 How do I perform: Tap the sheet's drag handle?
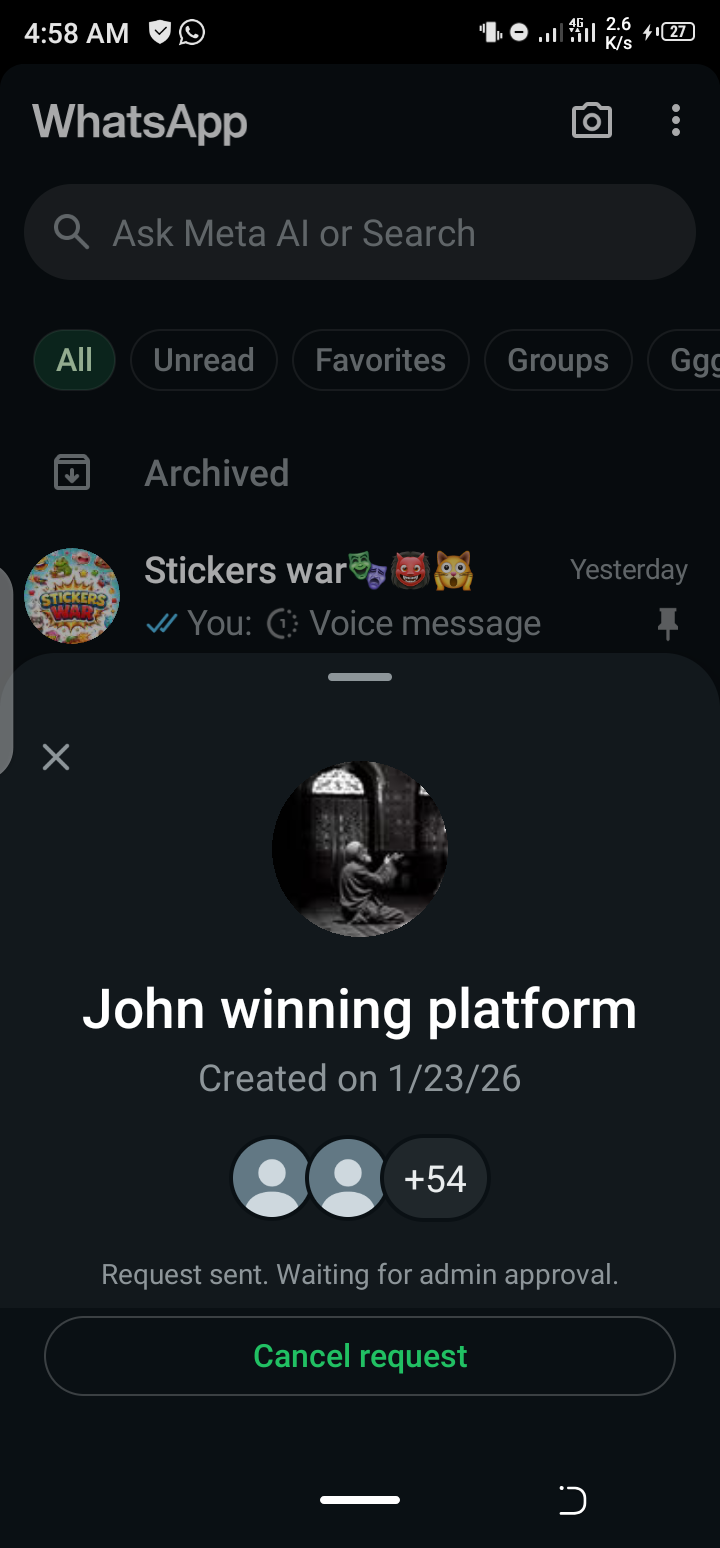click(360, 677)
